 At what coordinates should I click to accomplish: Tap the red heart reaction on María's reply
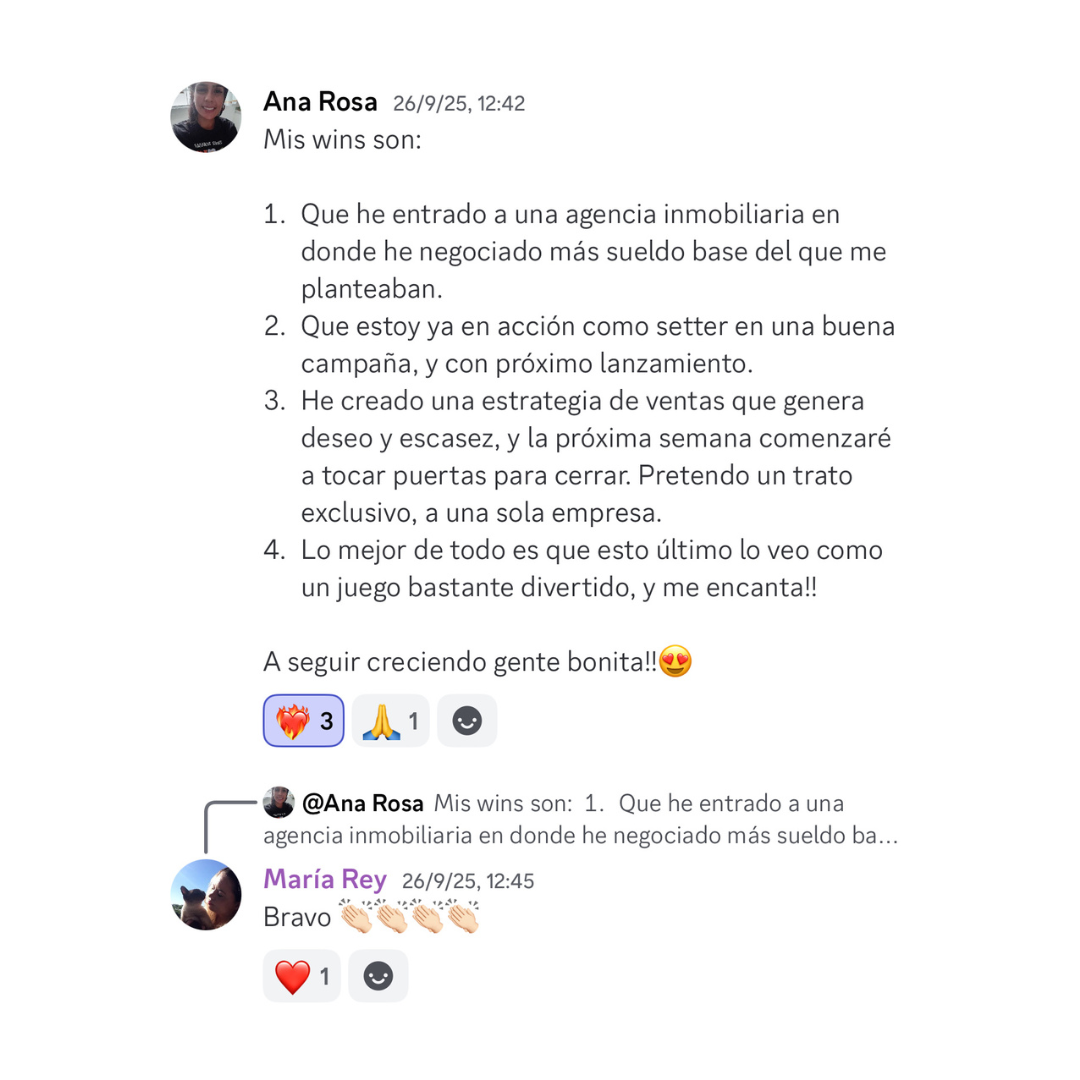(x=301, y=976)
